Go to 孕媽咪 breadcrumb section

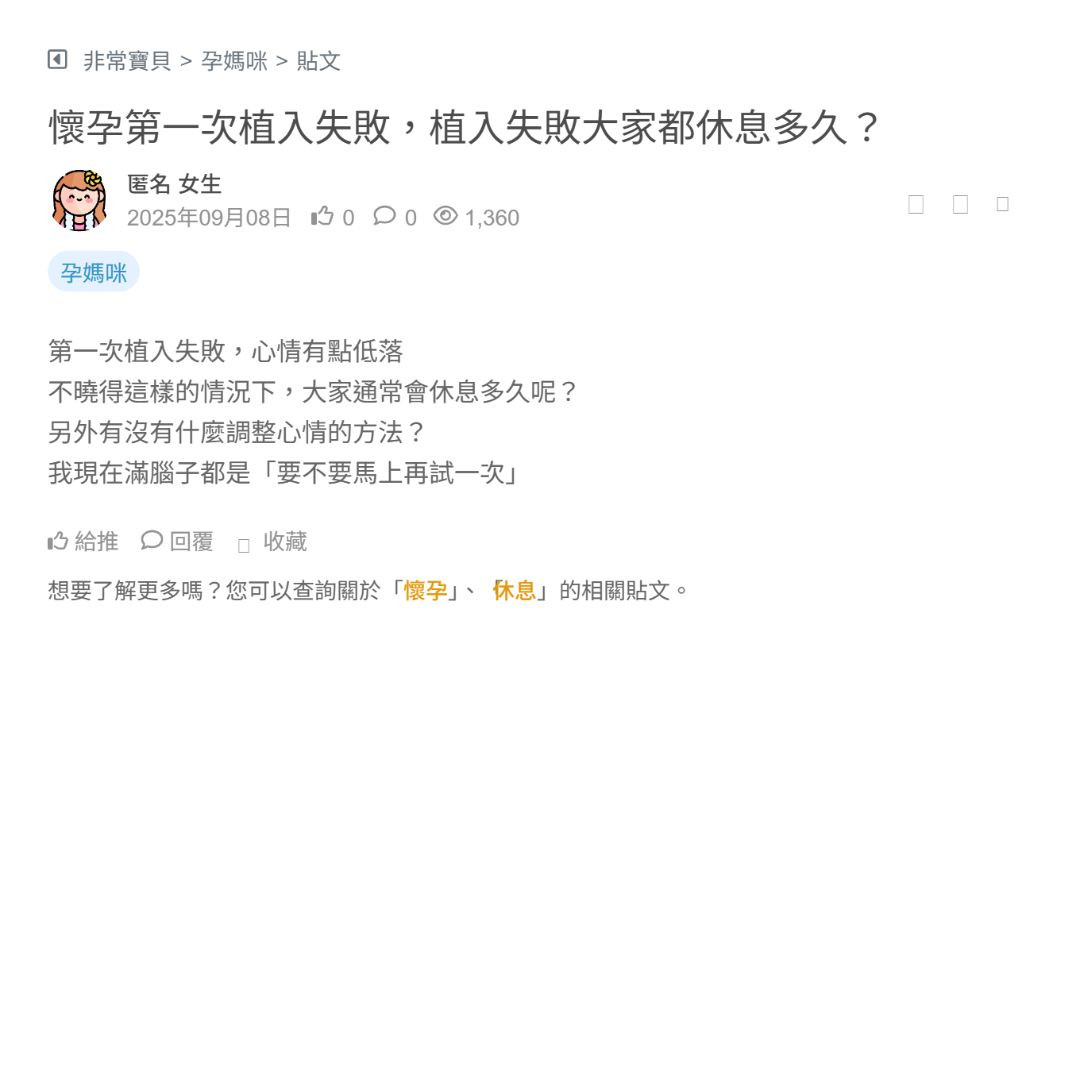point(234,61)
